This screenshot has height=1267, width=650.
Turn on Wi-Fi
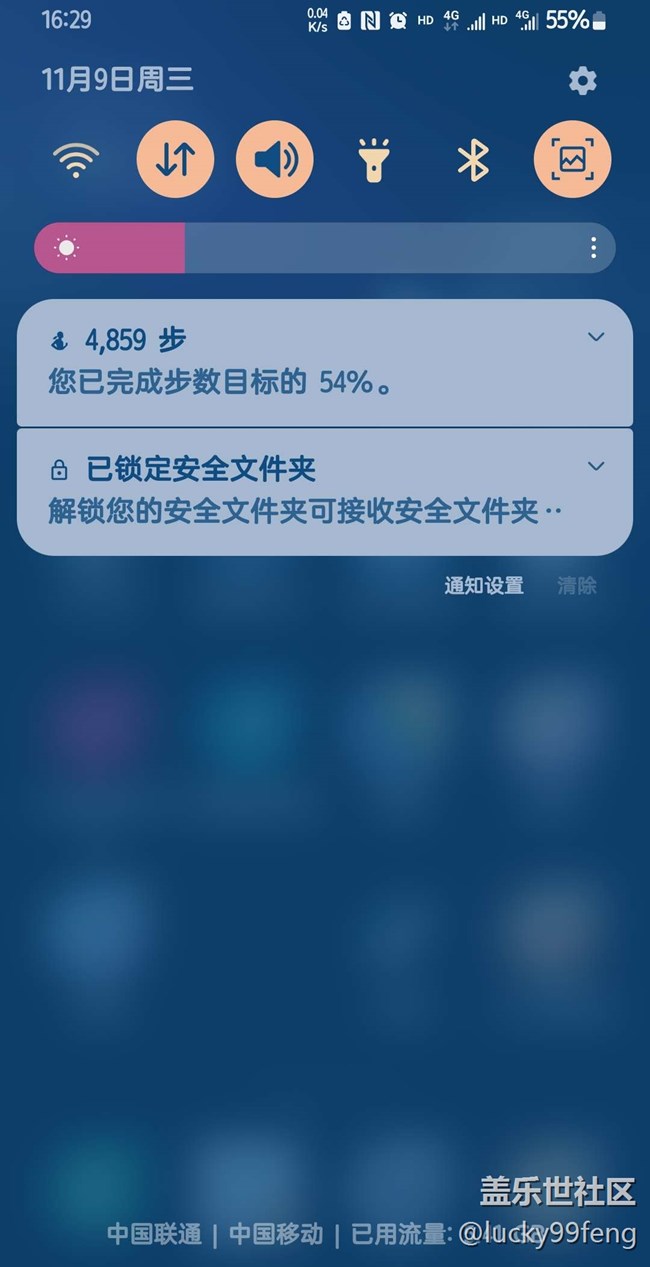tap(76, 159)
